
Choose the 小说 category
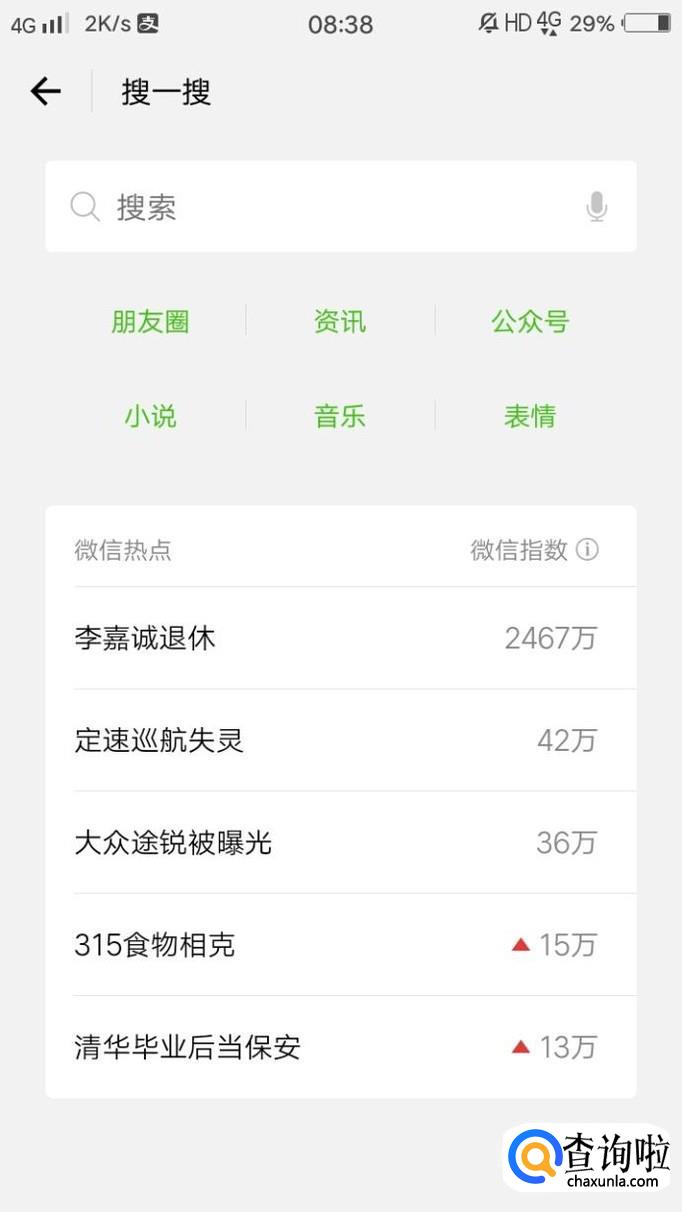(150, 416)
